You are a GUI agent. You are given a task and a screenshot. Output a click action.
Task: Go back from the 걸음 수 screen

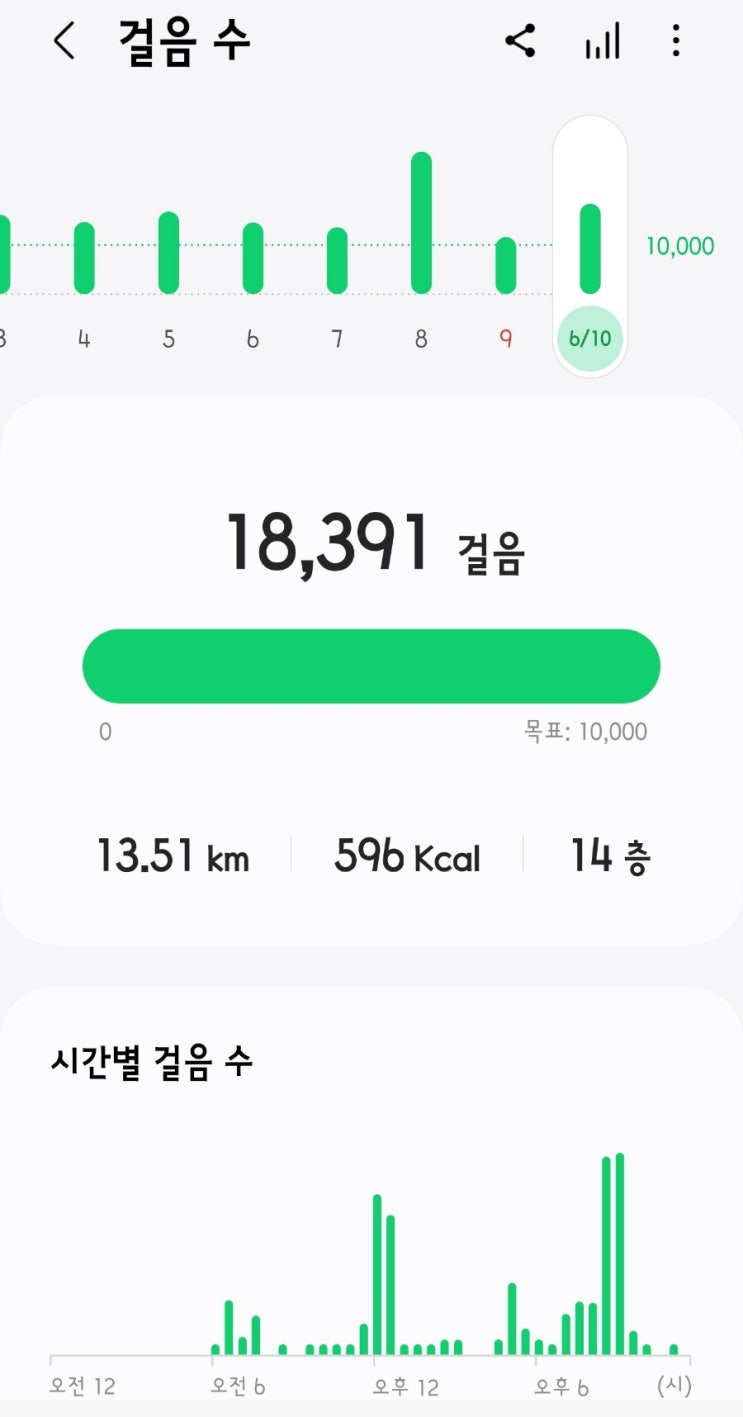click(x=64, y=42)
